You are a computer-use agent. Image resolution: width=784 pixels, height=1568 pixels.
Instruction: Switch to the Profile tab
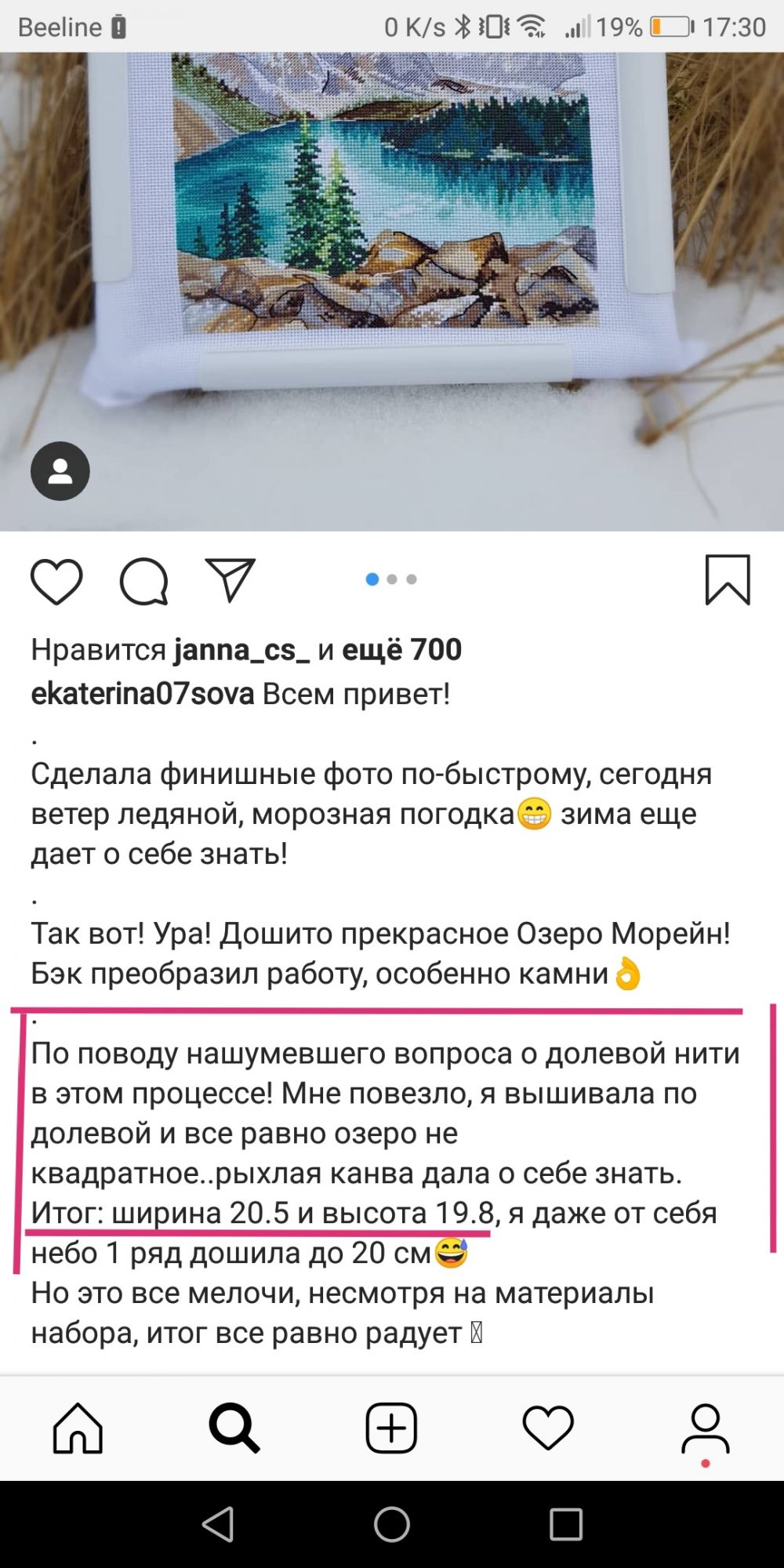point(705,1428)
